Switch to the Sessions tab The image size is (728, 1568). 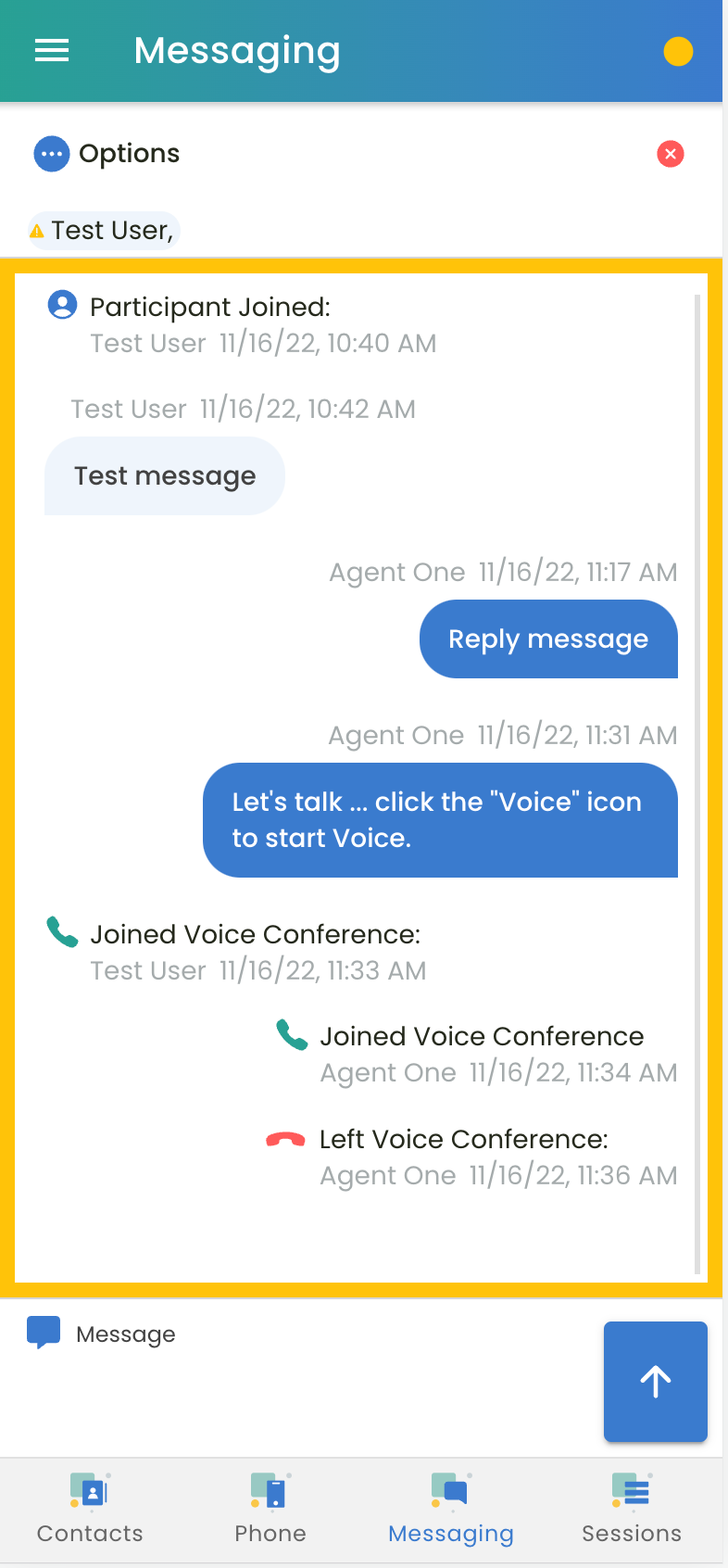632,1510
